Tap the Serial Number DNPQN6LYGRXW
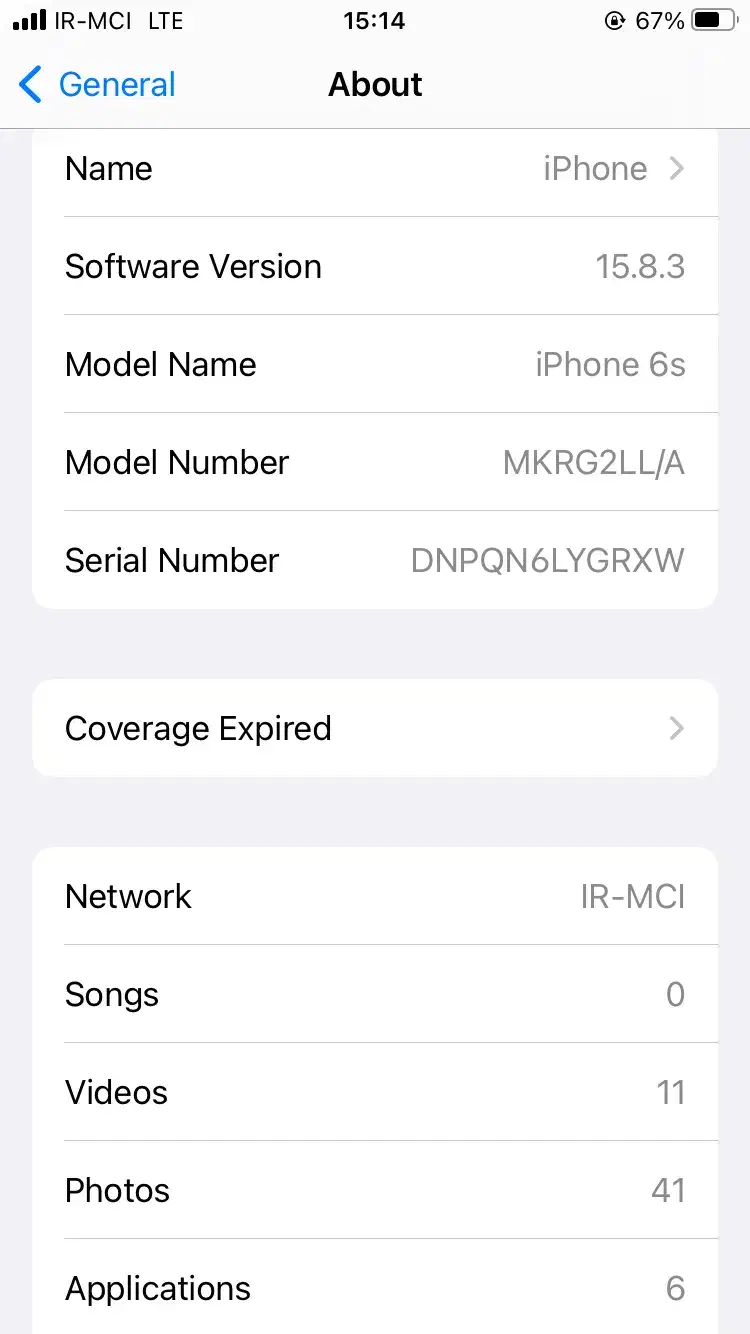 pyautogui.click(x=546, y=560)
